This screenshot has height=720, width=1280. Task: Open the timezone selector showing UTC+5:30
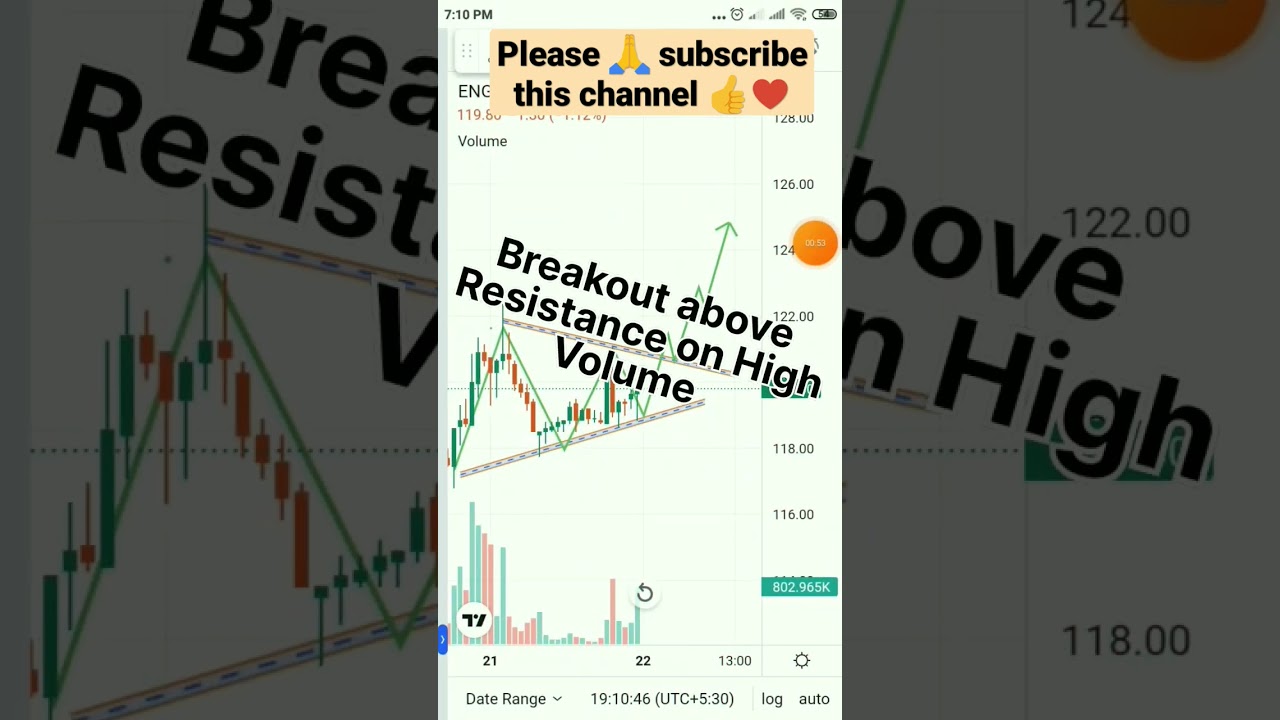[x=661, y=699]
